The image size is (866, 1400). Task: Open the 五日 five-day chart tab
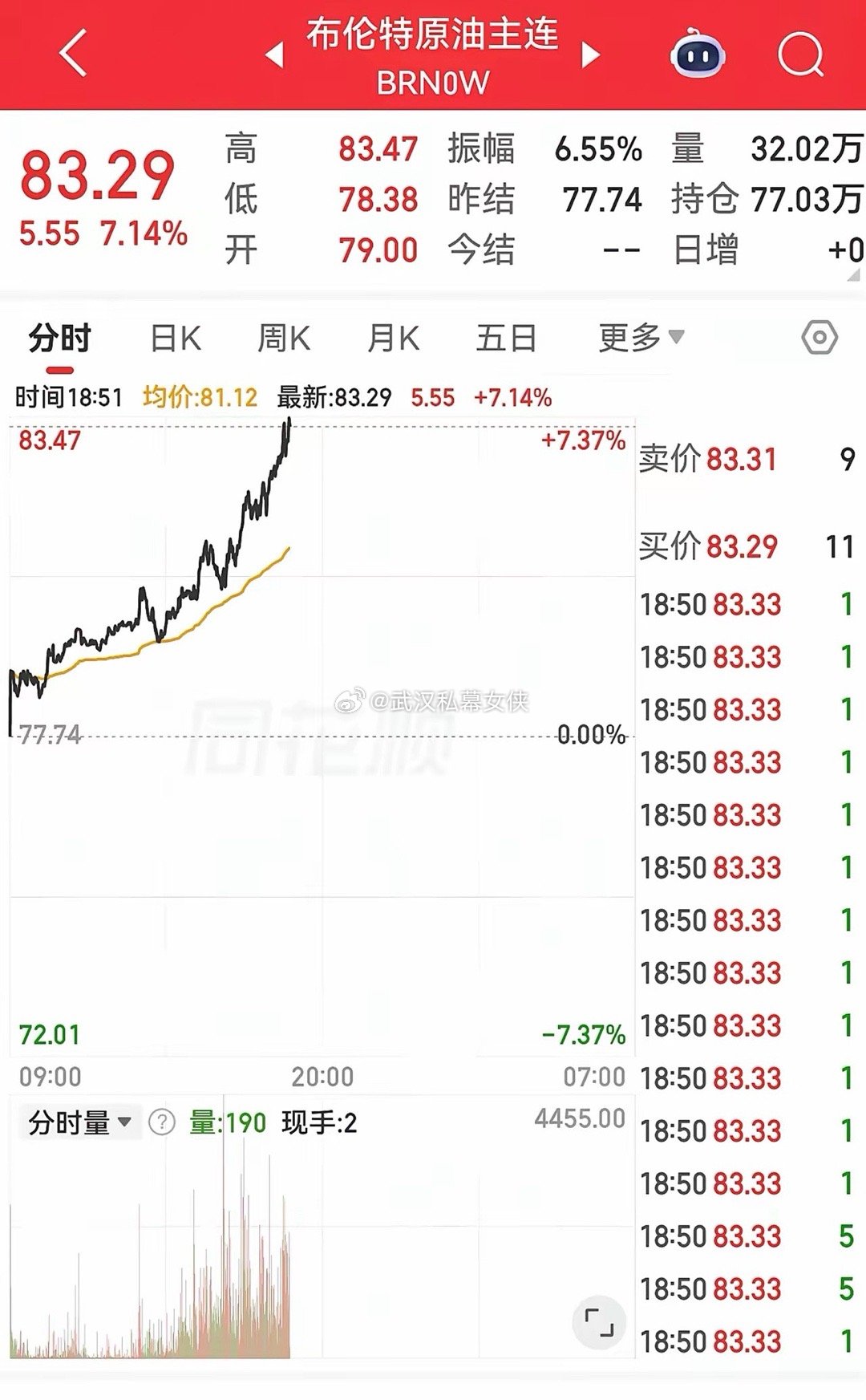pyautogui.click(x=505, y=337)
